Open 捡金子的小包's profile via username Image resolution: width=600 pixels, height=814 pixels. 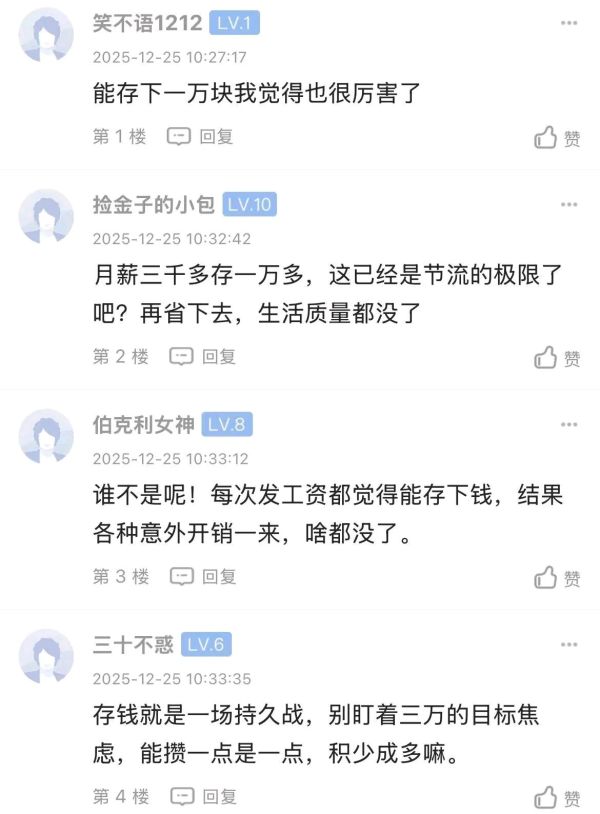pyautogui.click(x=153, y=205)
